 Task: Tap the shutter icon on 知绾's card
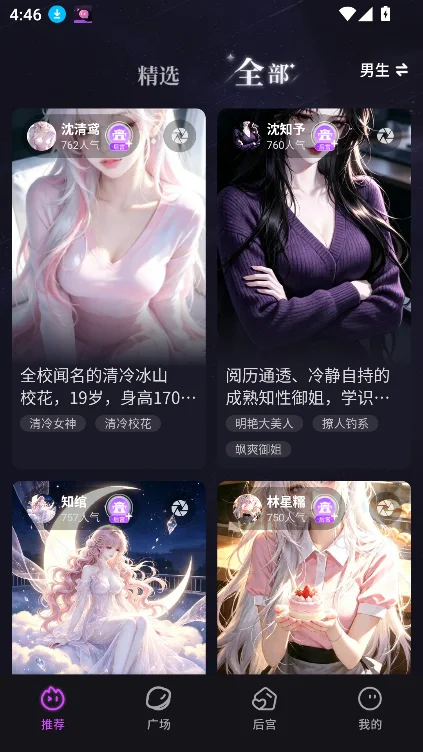point(179,508)
